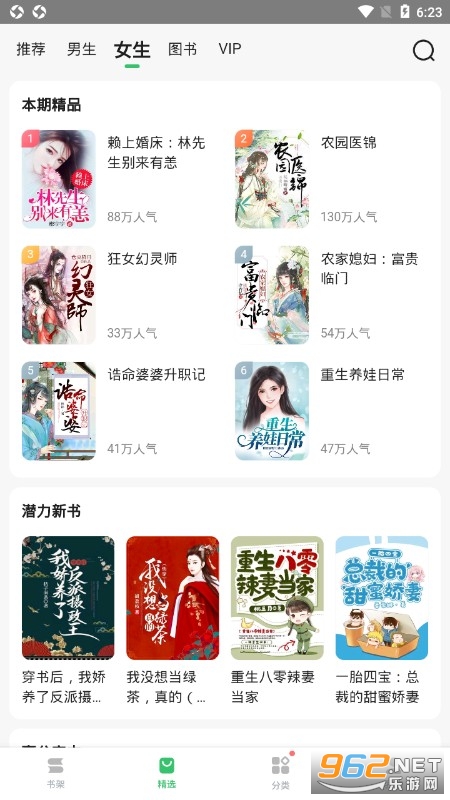The height and width of the screenshot is (800, 450).
Task: Open new book 穿书后,我娇养了反派摄政王
Action: coord(68,620)
